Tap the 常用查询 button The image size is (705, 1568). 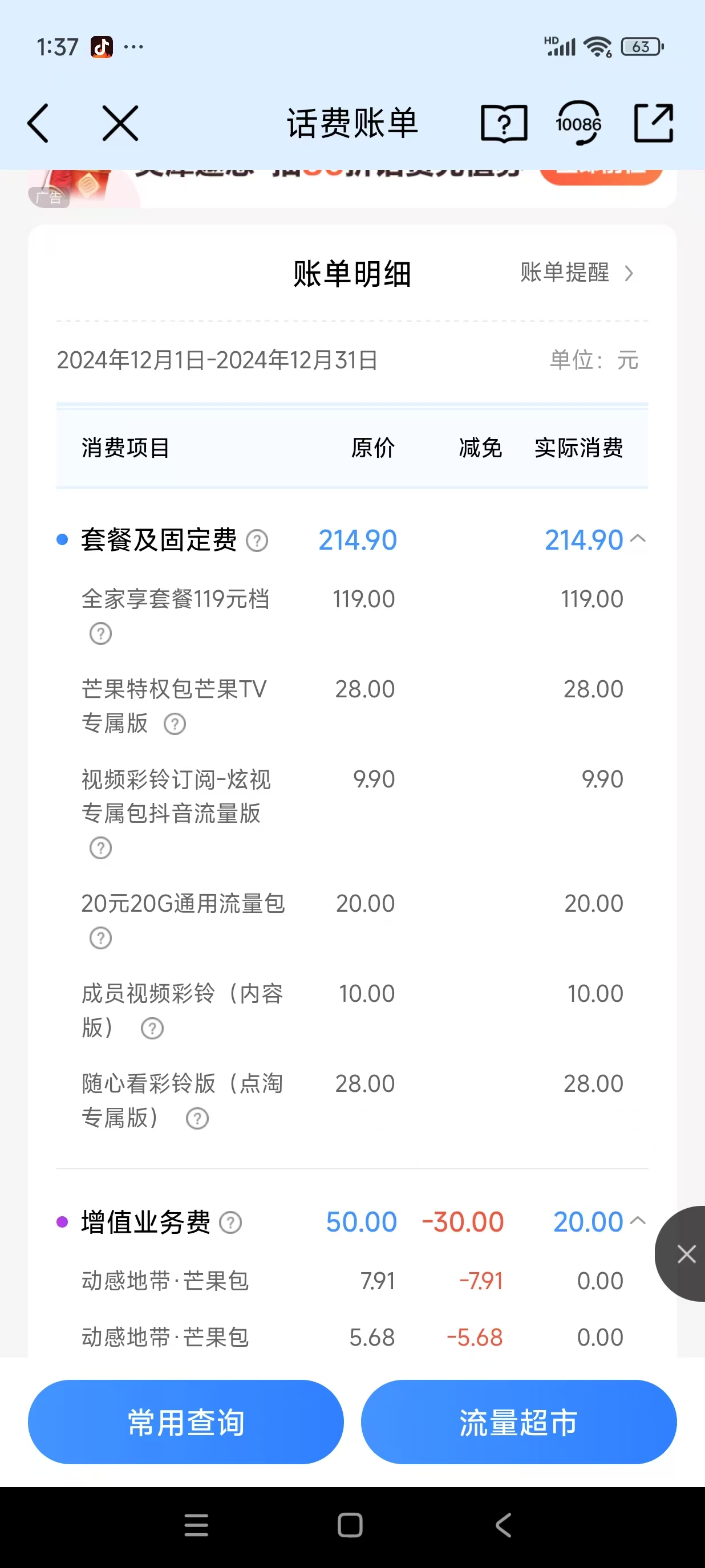186,1423
